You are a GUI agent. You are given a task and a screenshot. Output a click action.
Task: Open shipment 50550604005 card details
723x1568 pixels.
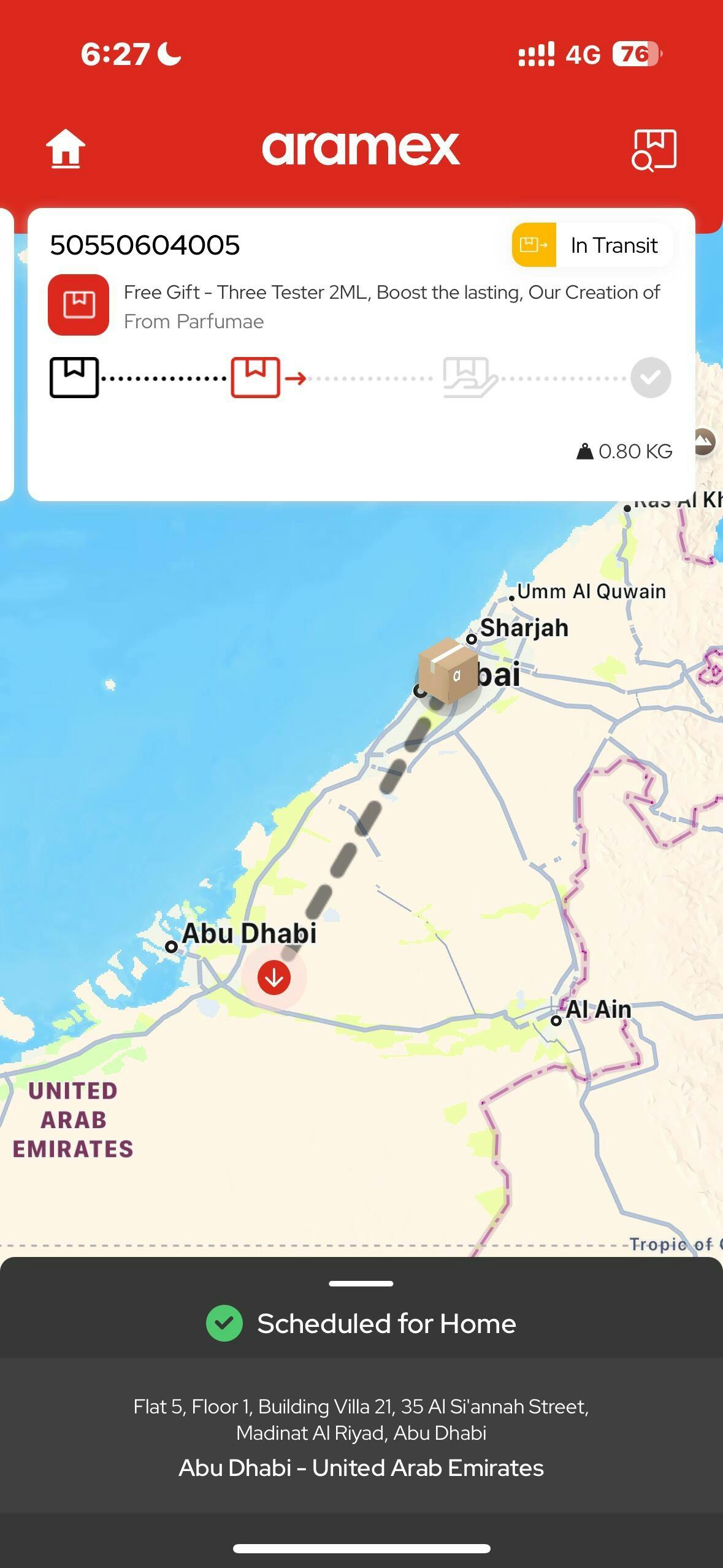pos(361,355)
